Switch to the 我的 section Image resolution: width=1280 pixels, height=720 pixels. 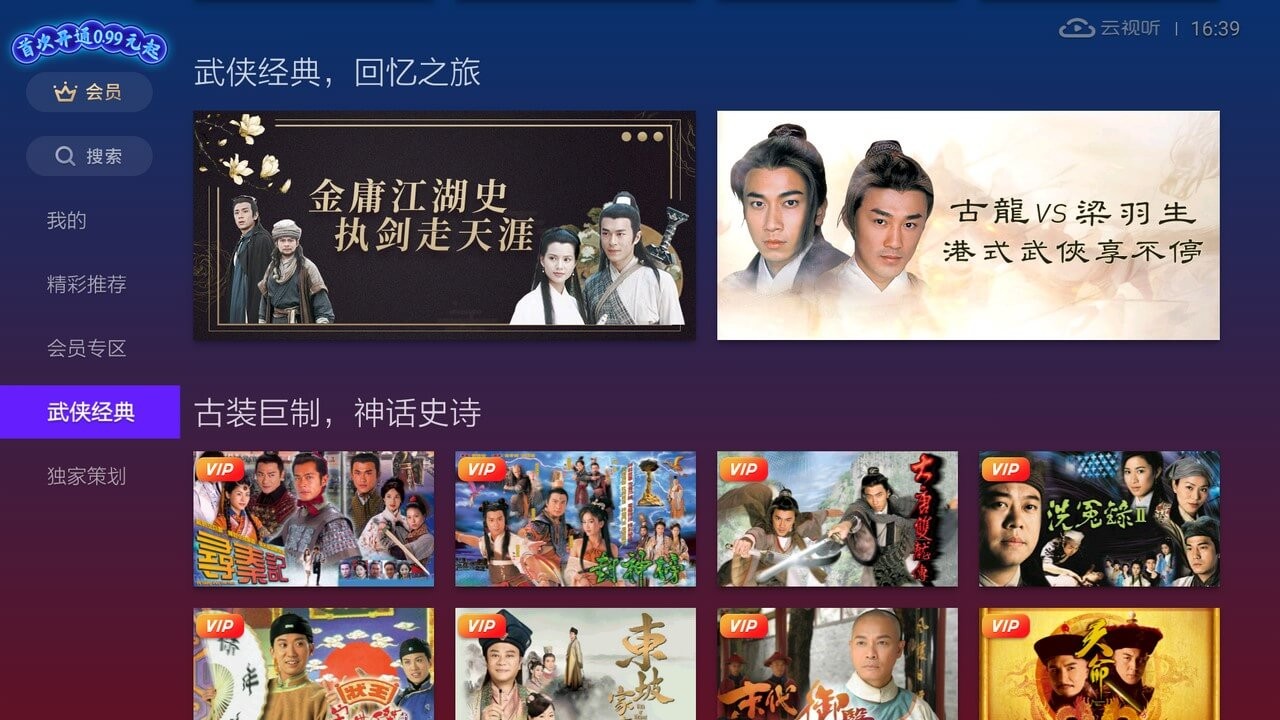point(67,221)
